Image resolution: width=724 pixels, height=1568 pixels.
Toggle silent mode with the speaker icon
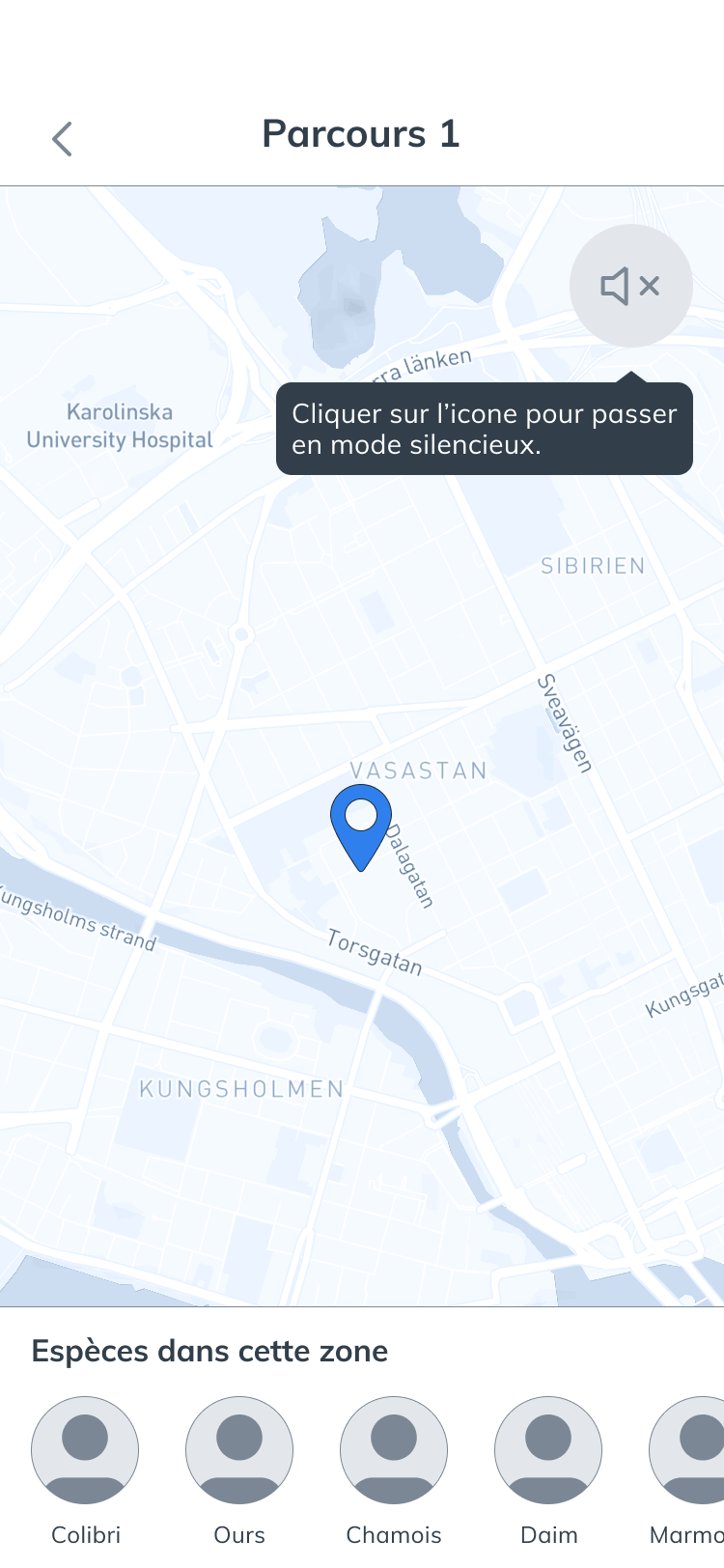631,286
